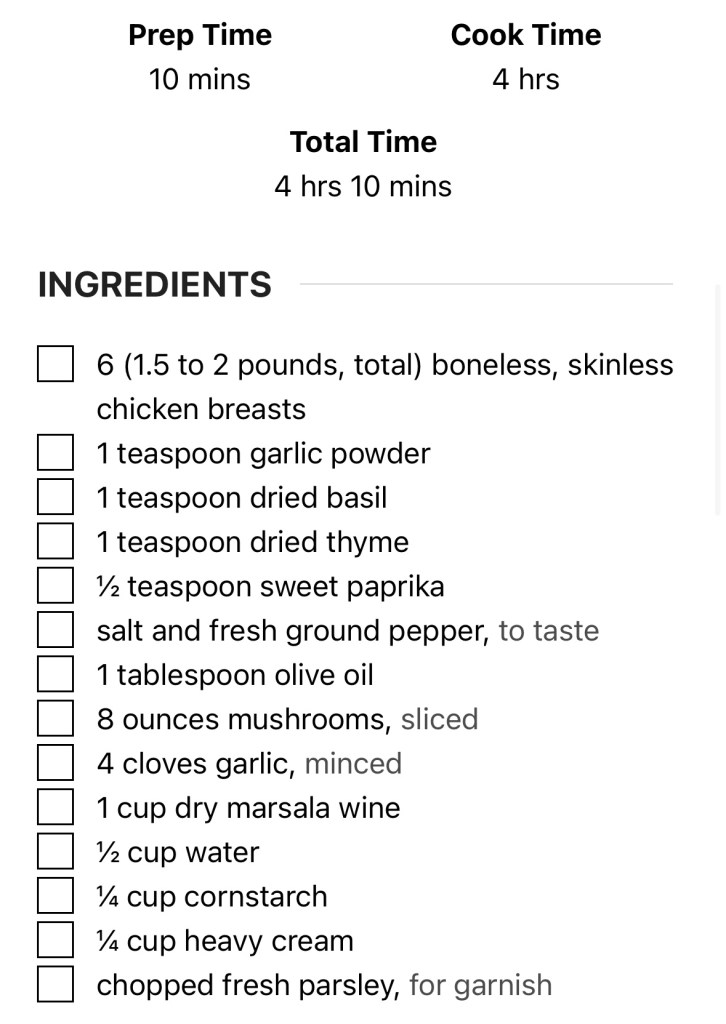Tick the garlic powder checkbox
Viewport: 726px width, 1024px height.
55,453
